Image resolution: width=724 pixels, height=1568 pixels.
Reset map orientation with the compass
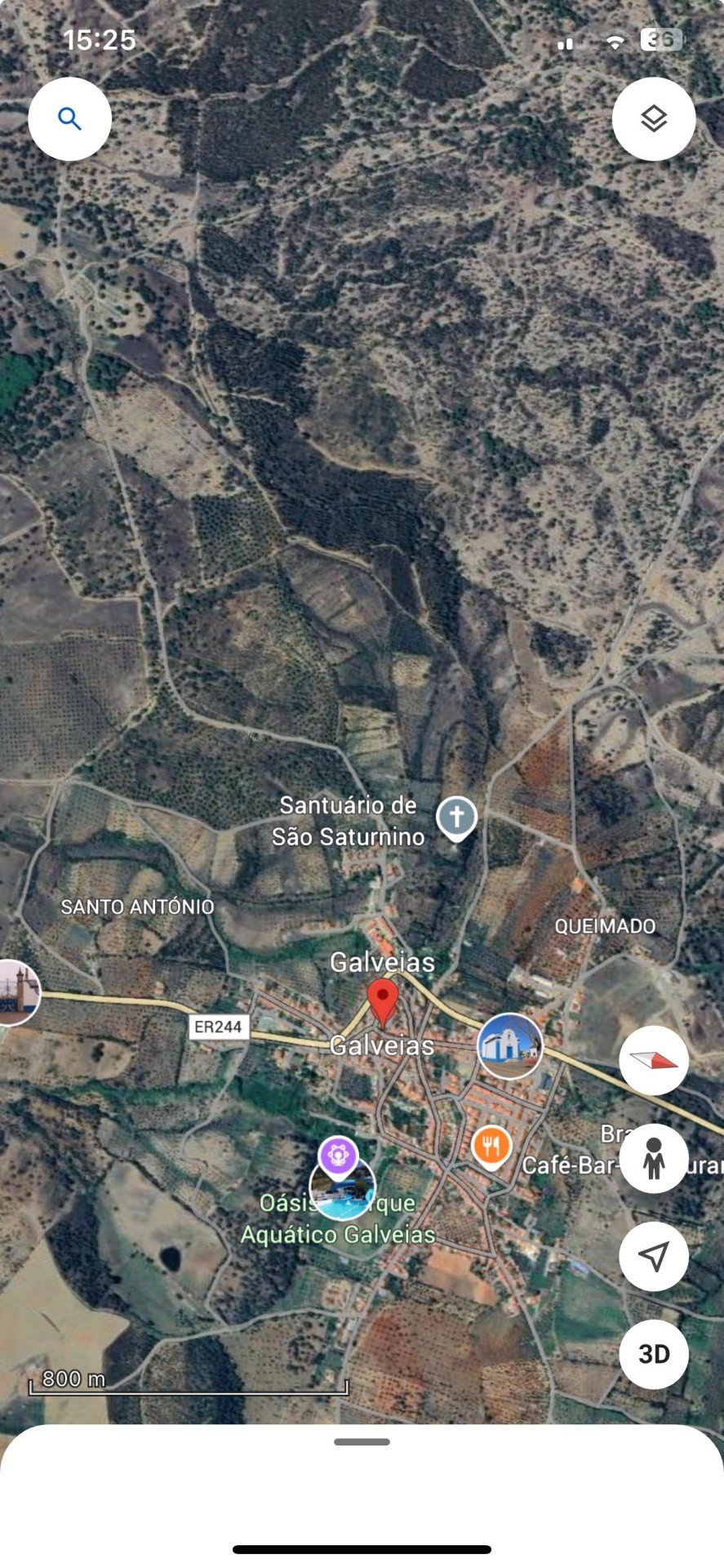point(653,1060)
